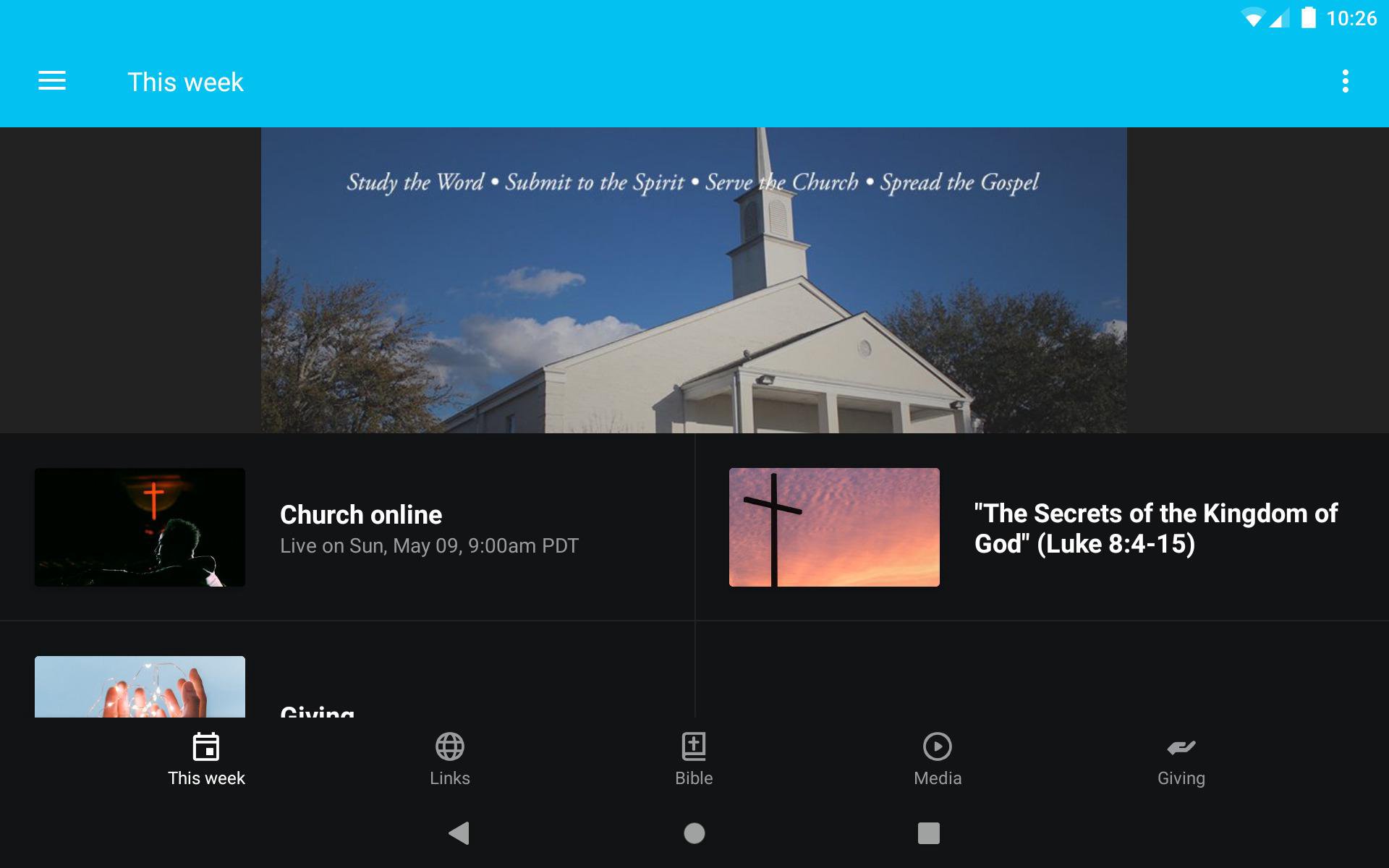Switch to the Links tab

click(450, 759)
